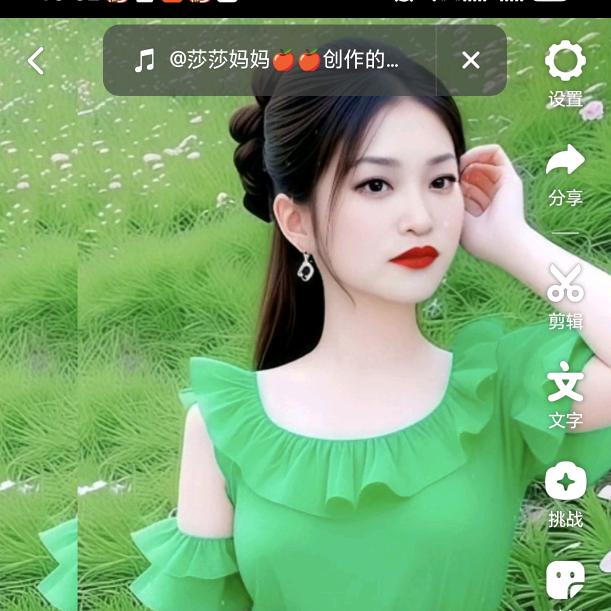This screenshot has height=611, width=611.
Task: Open the sticker tool below 挑战
Action: [x=565, y=580]
